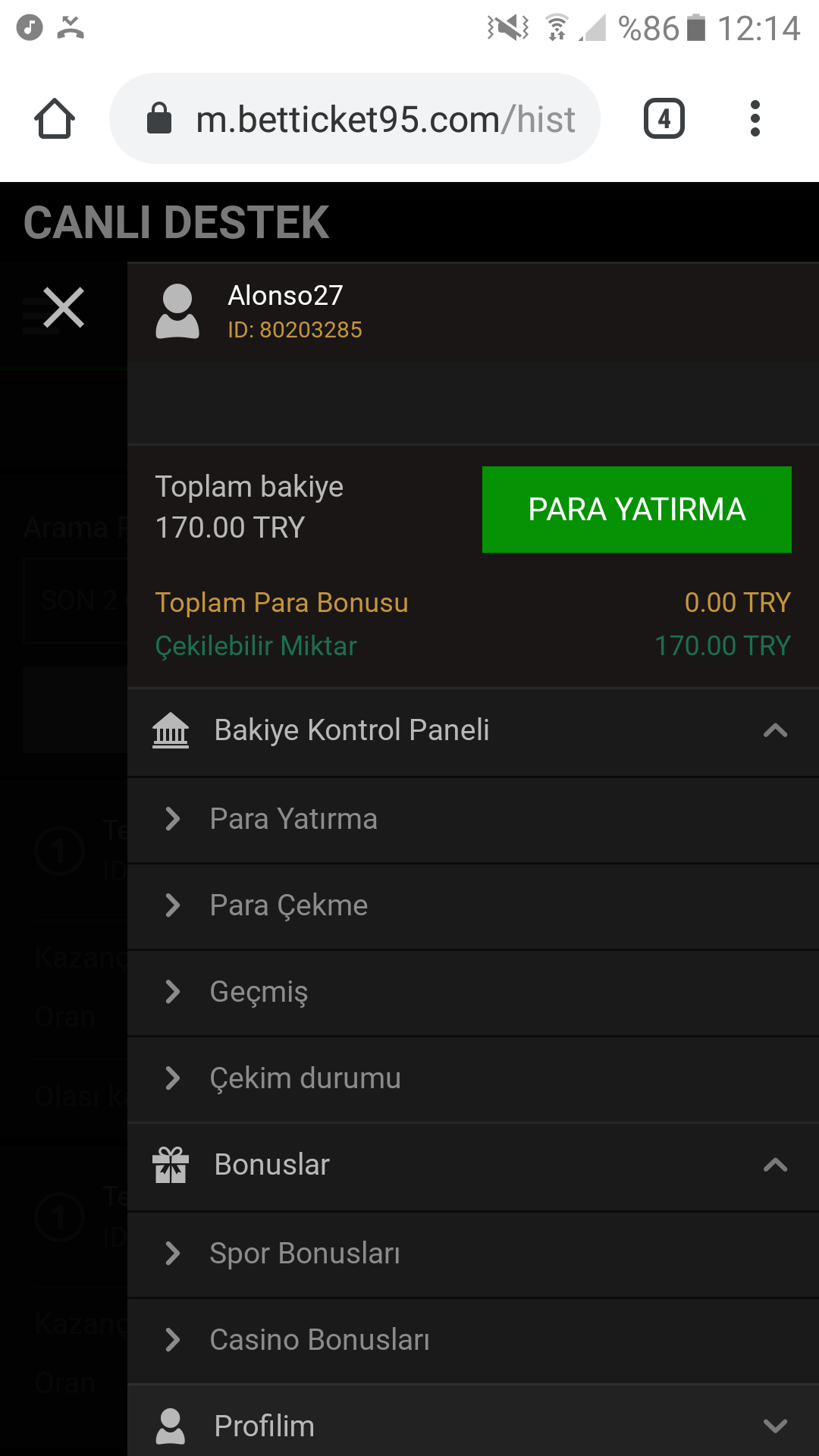Close the side menu with the X
The width and height of the screenshot is (819, 1456).
pyautogui.click(x=64, y=308)
